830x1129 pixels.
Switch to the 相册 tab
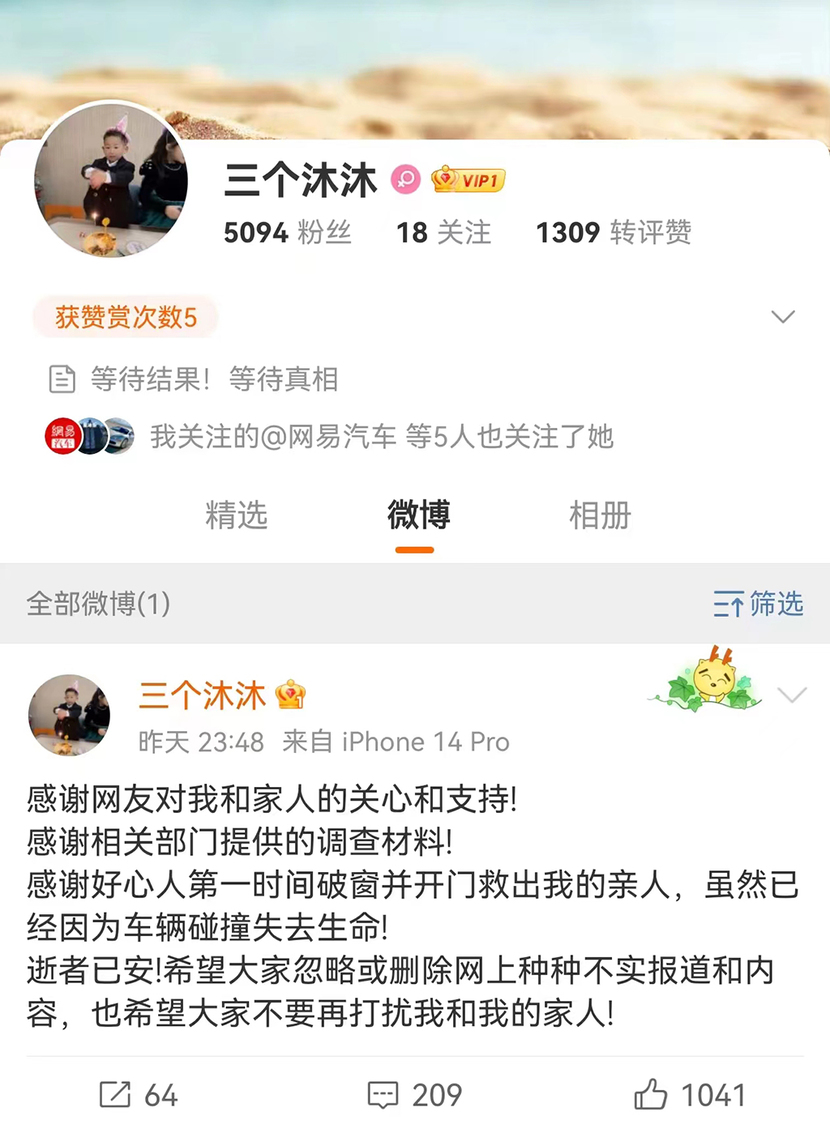[600, 516]
